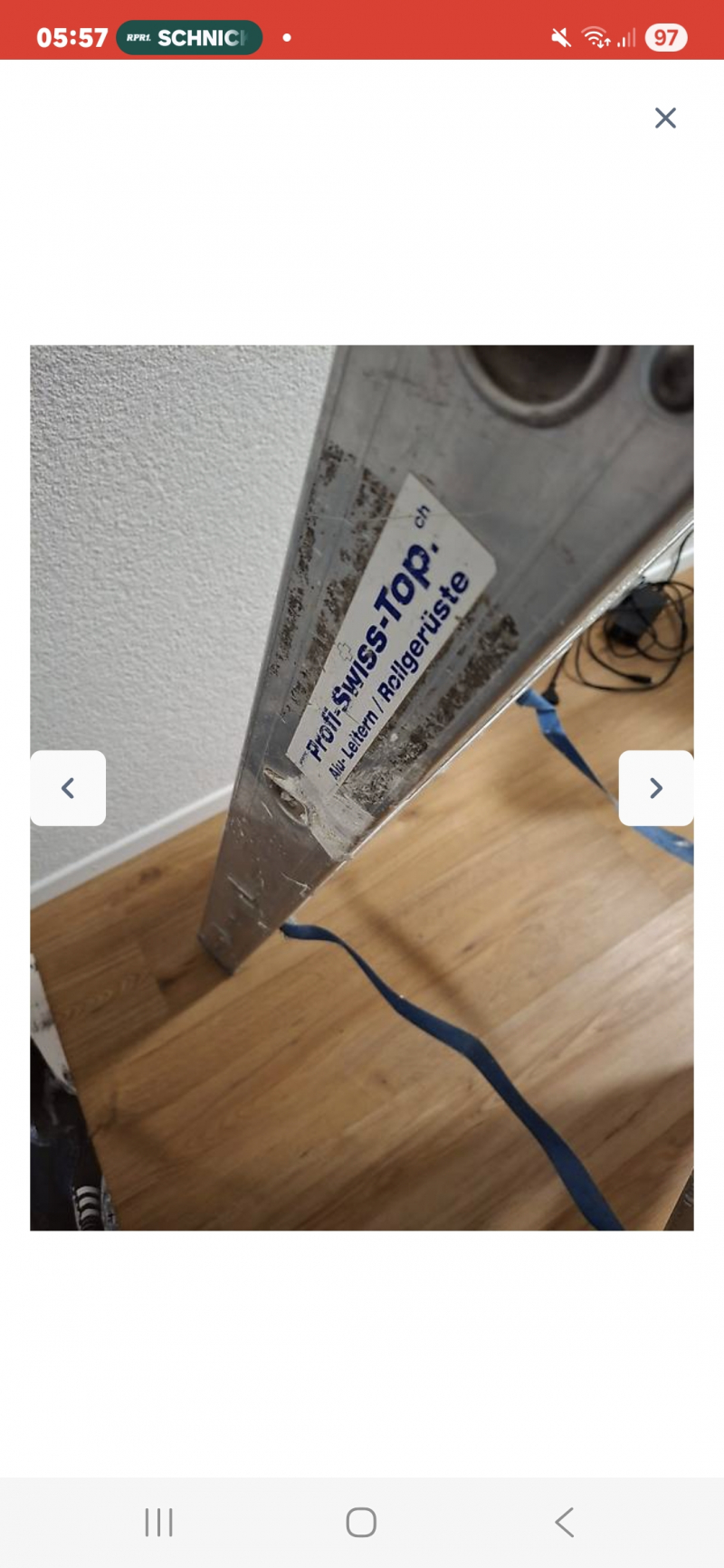
Task: Open the recent apps overview
Action: [x=158, y=1522]
